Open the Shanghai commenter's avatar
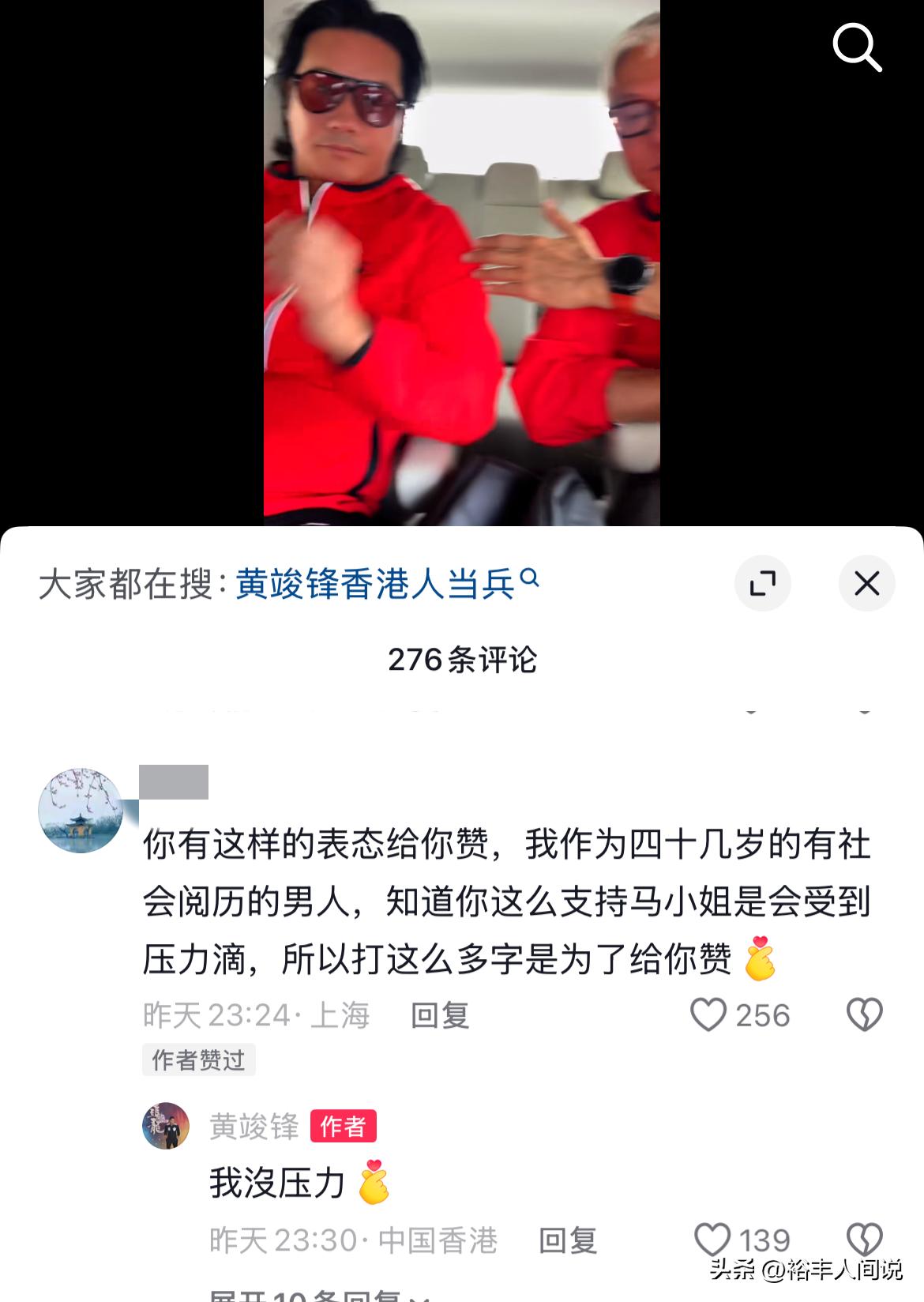 click(x=81, y=811)
